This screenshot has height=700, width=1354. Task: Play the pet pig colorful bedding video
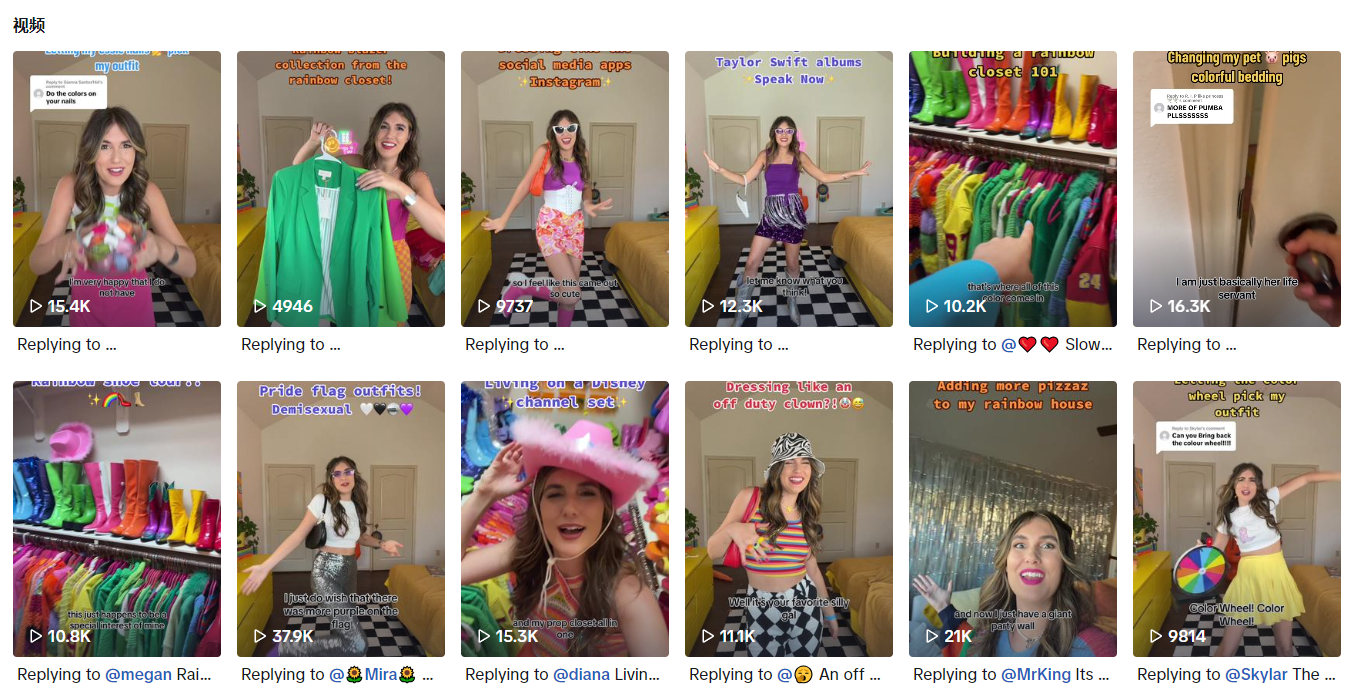click(1237, 189)
